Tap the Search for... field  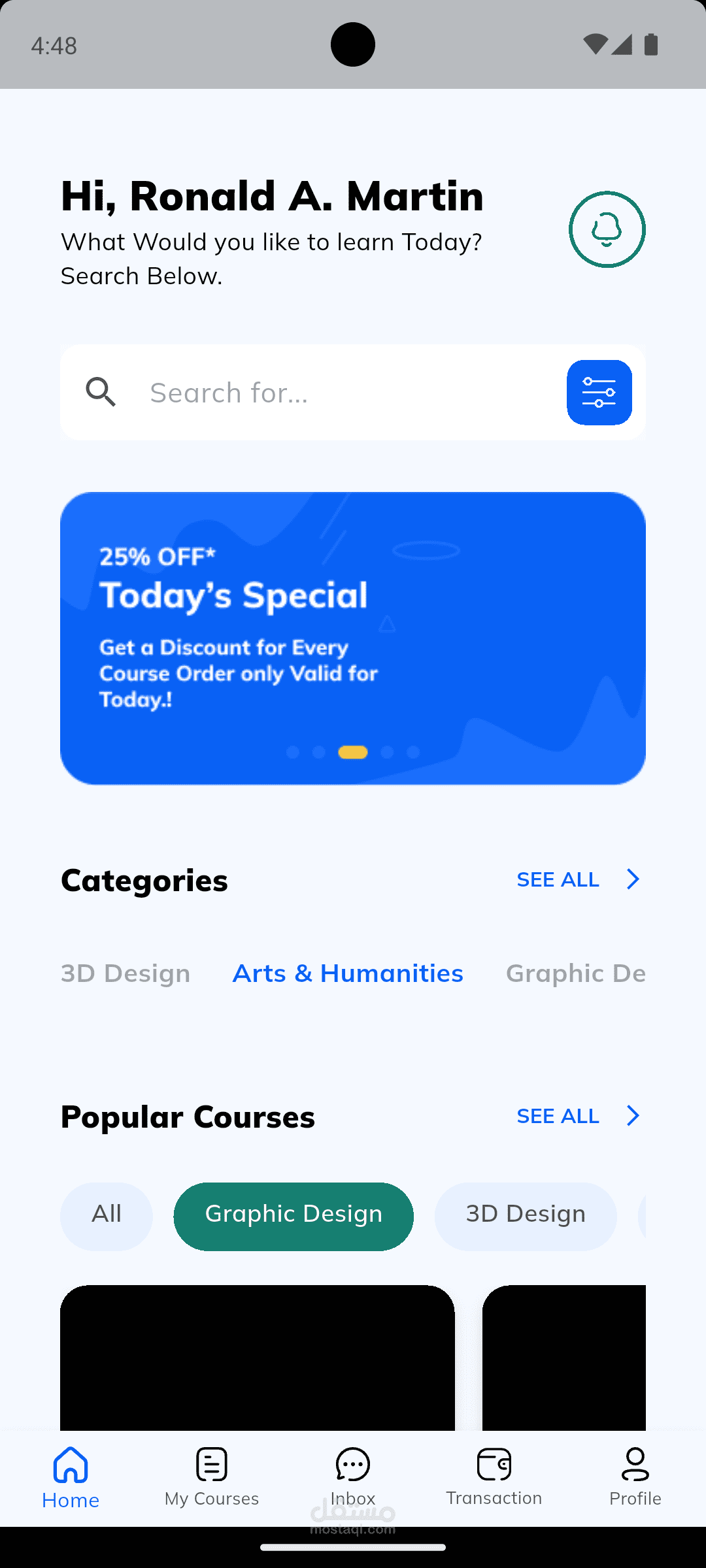[327, 393]
